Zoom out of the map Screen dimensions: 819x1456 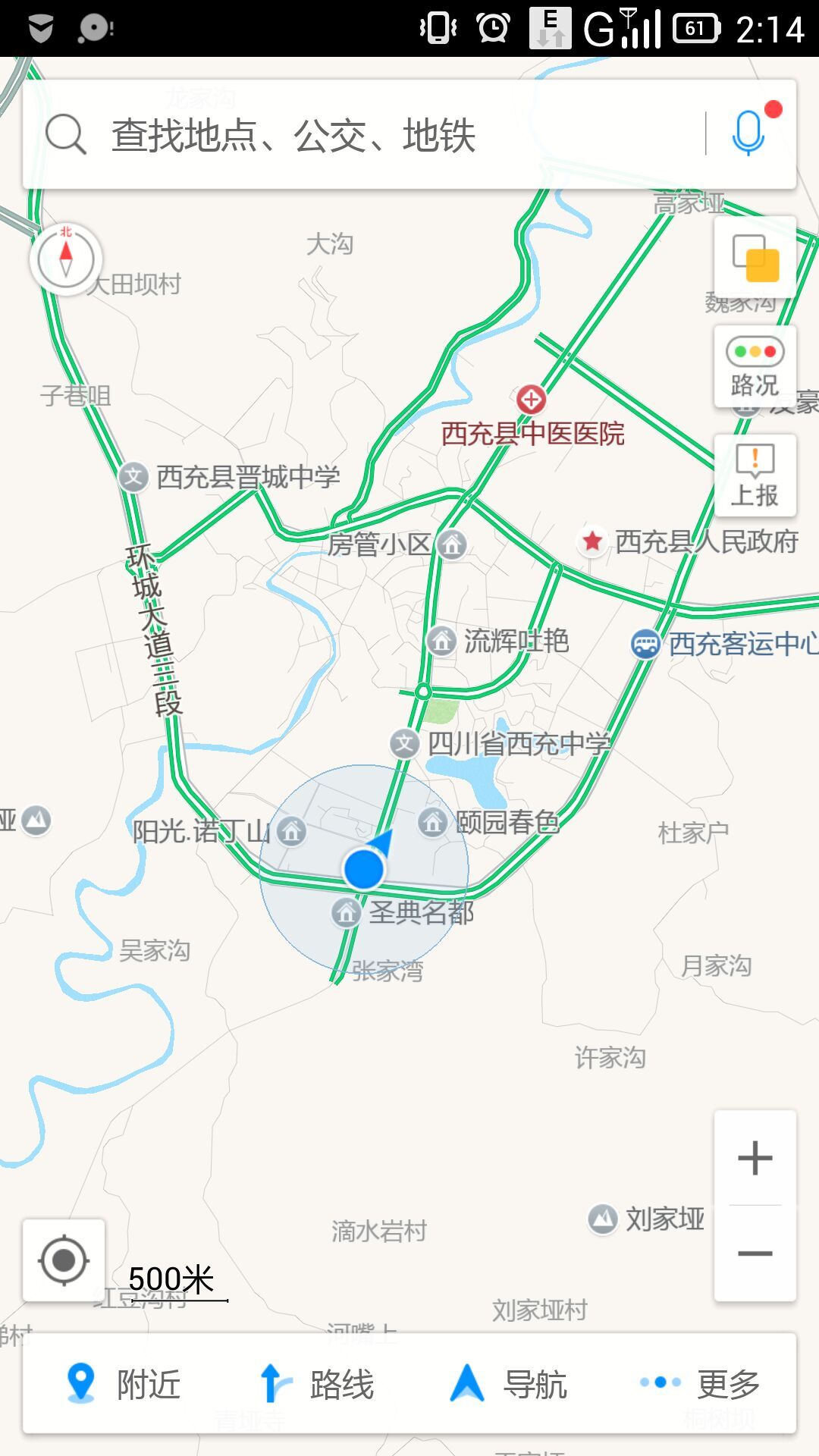pyautogui.click(x=755, y=1254)
